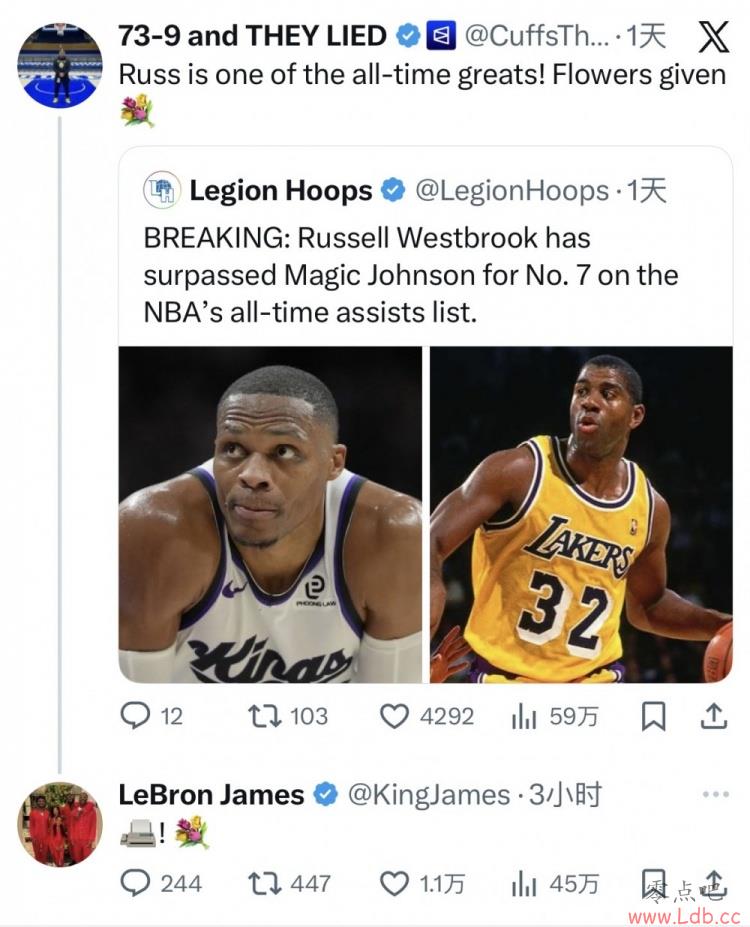
Task: Like LeBron James's reply
Action: pyautogui.click(x=397, y=883)
